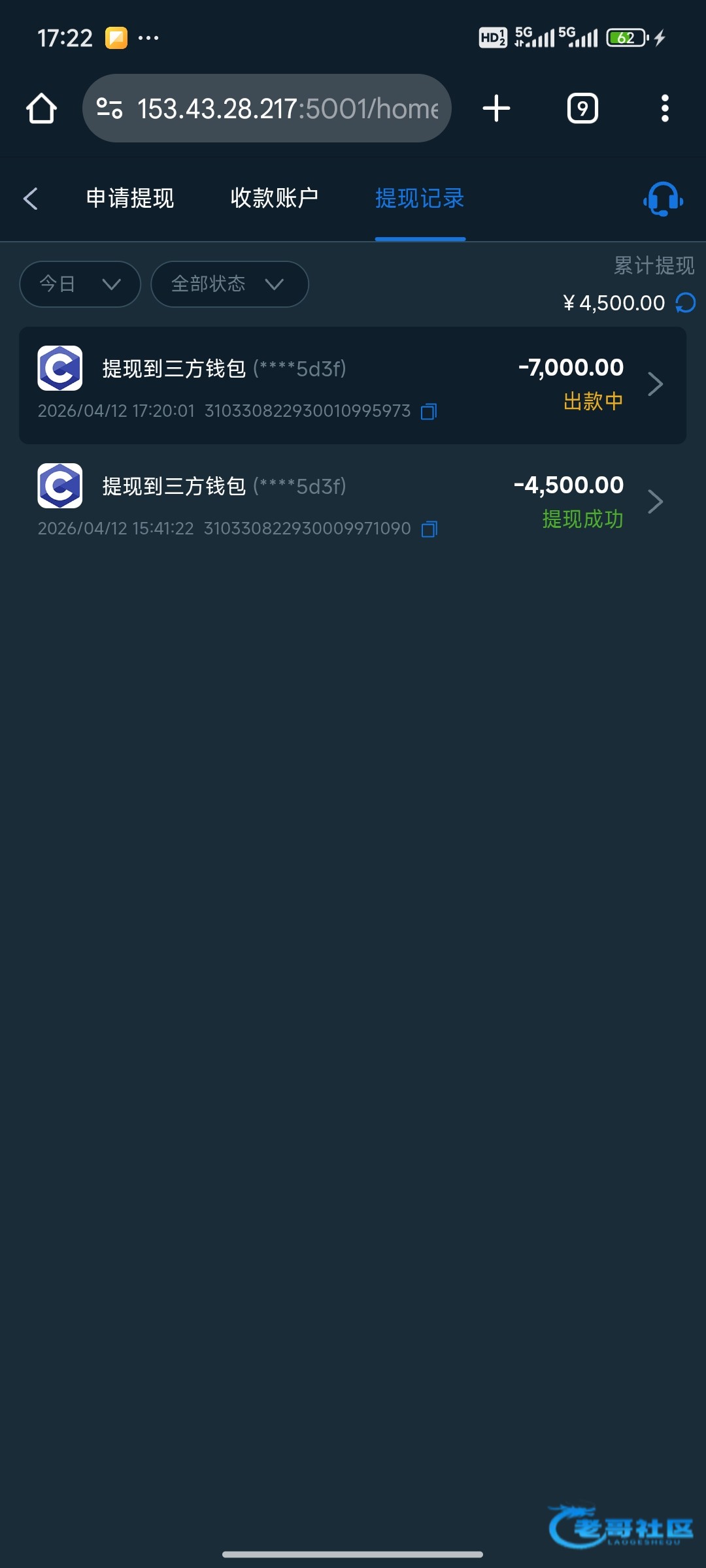Expand the 全部状态 status filter dropdown
This screenshot has height=1568, width=706.
pyautogui.click(x=229, y=284)
